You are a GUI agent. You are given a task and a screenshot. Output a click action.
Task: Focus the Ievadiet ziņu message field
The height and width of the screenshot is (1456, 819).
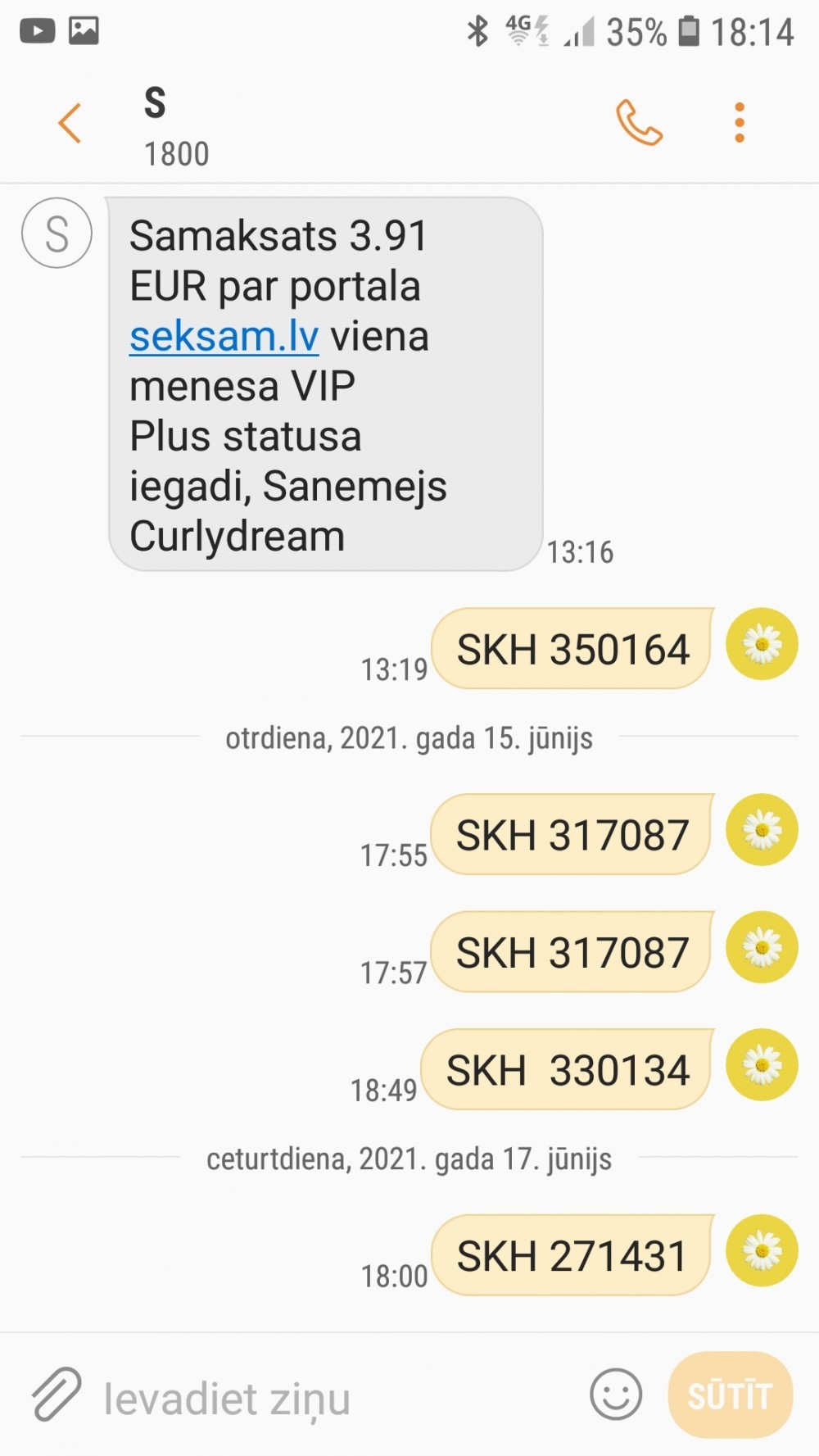point(328,1397)
